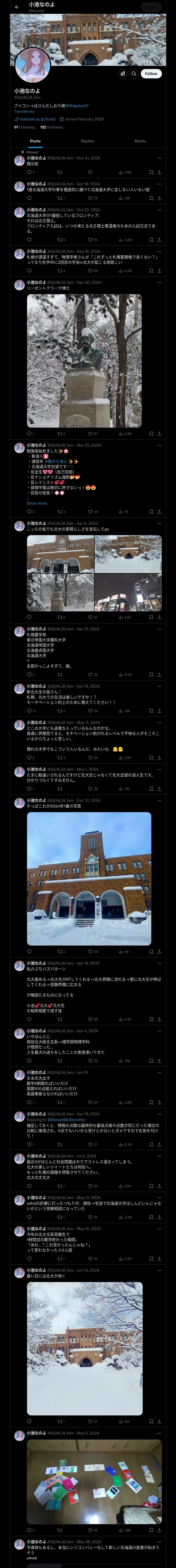Viewport: 176px width, 1568px height.
Task: View the 192 Followers list
Action: coord(52,127)
